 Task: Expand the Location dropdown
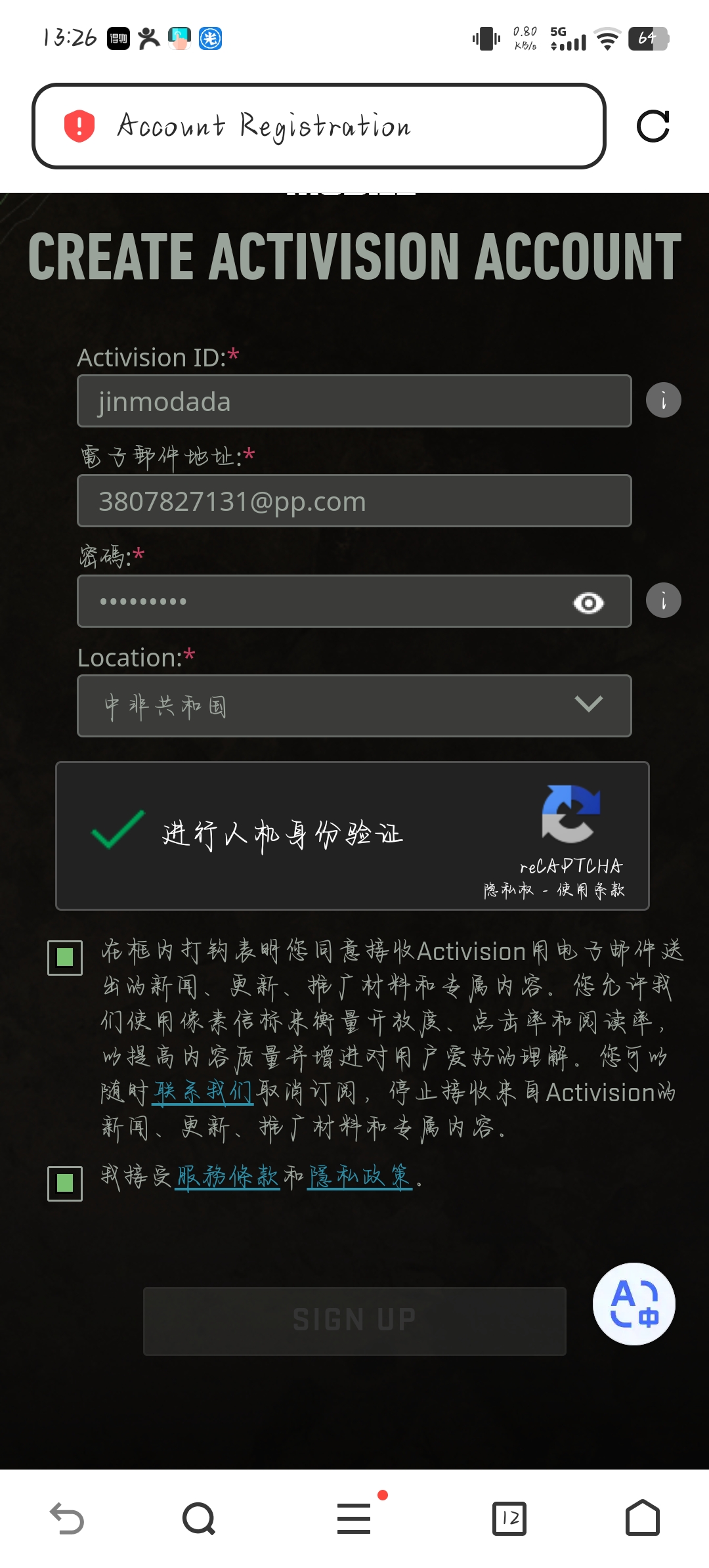(354, 706)
